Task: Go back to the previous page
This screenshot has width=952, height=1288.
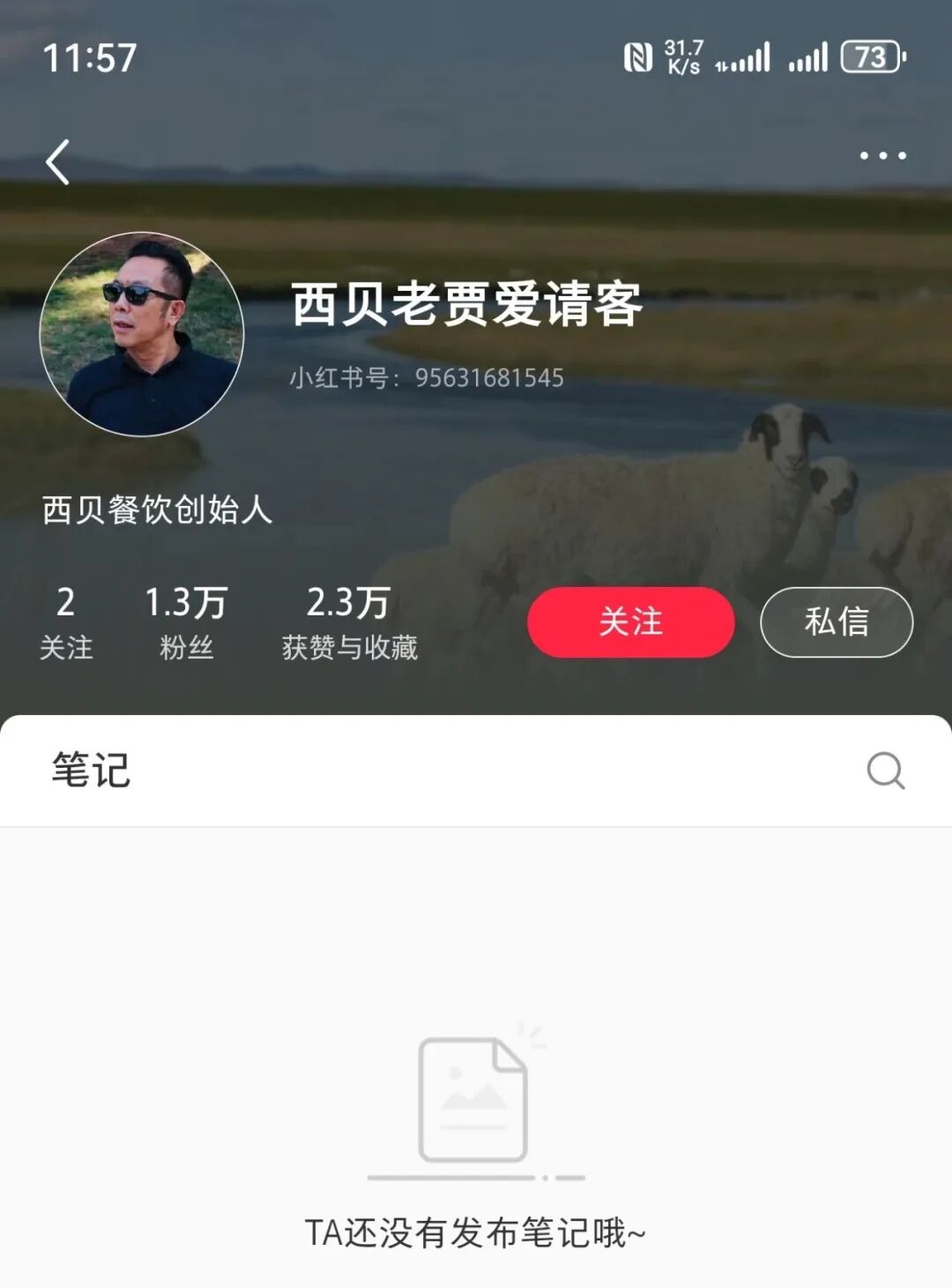Action: click(58, 162)
